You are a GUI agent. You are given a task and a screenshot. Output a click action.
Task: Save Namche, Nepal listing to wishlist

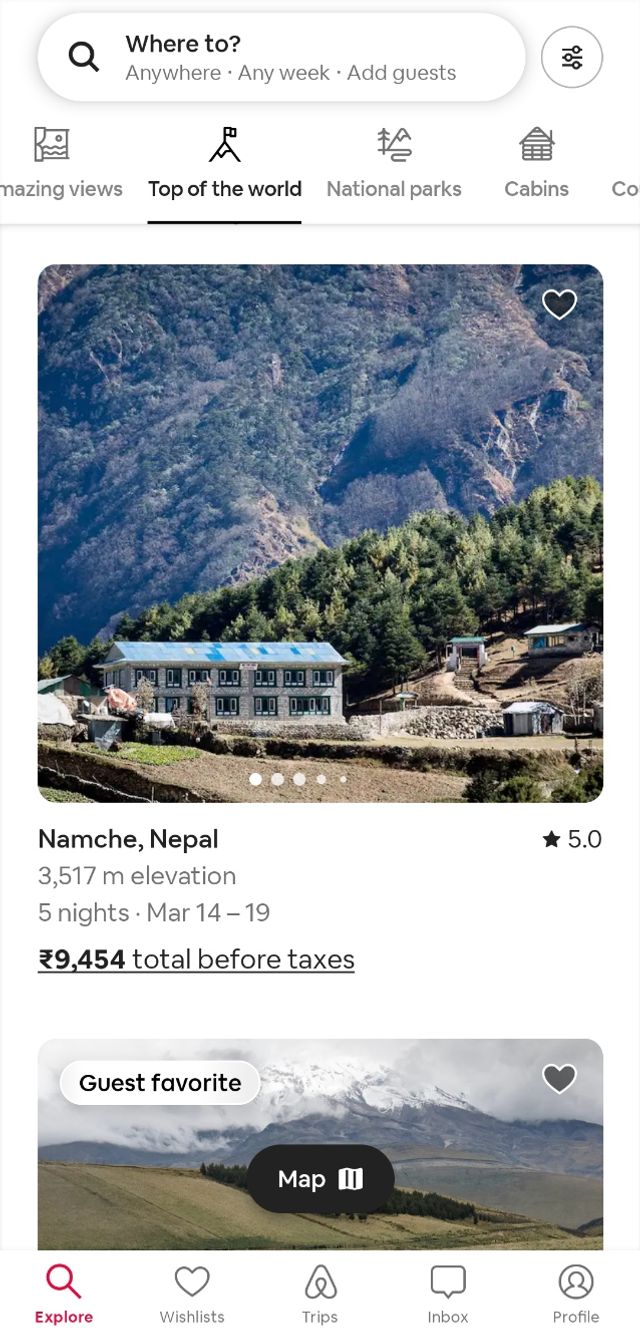(559, 304)
